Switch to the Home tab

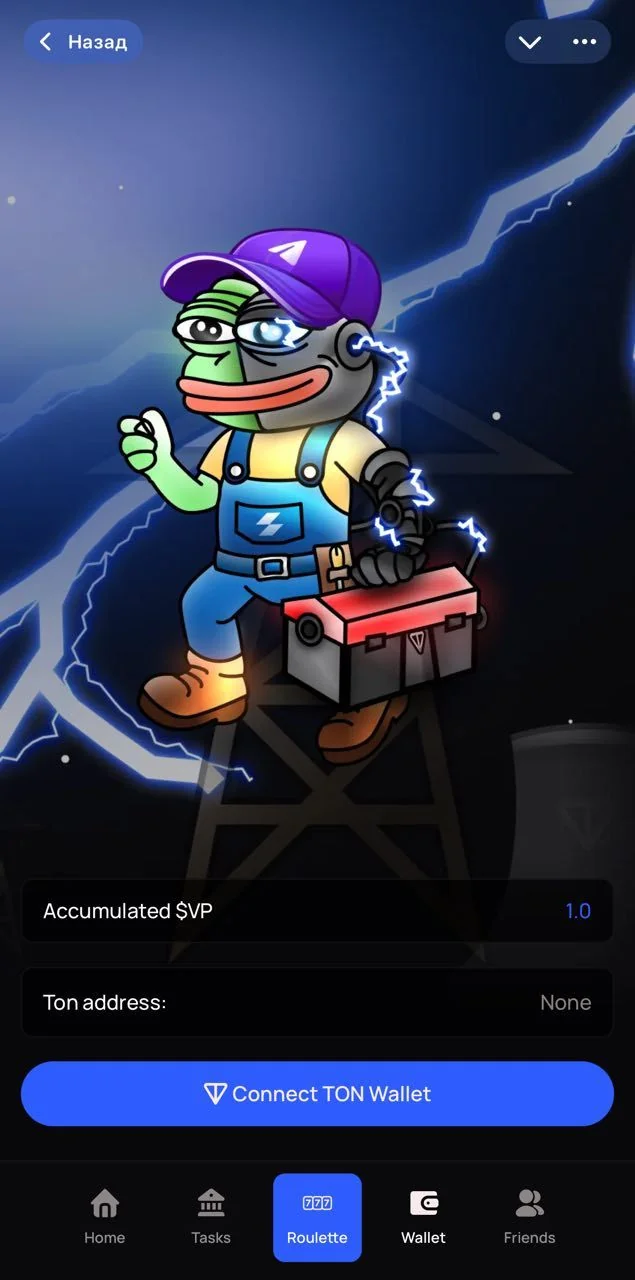tap(104, 1217)
